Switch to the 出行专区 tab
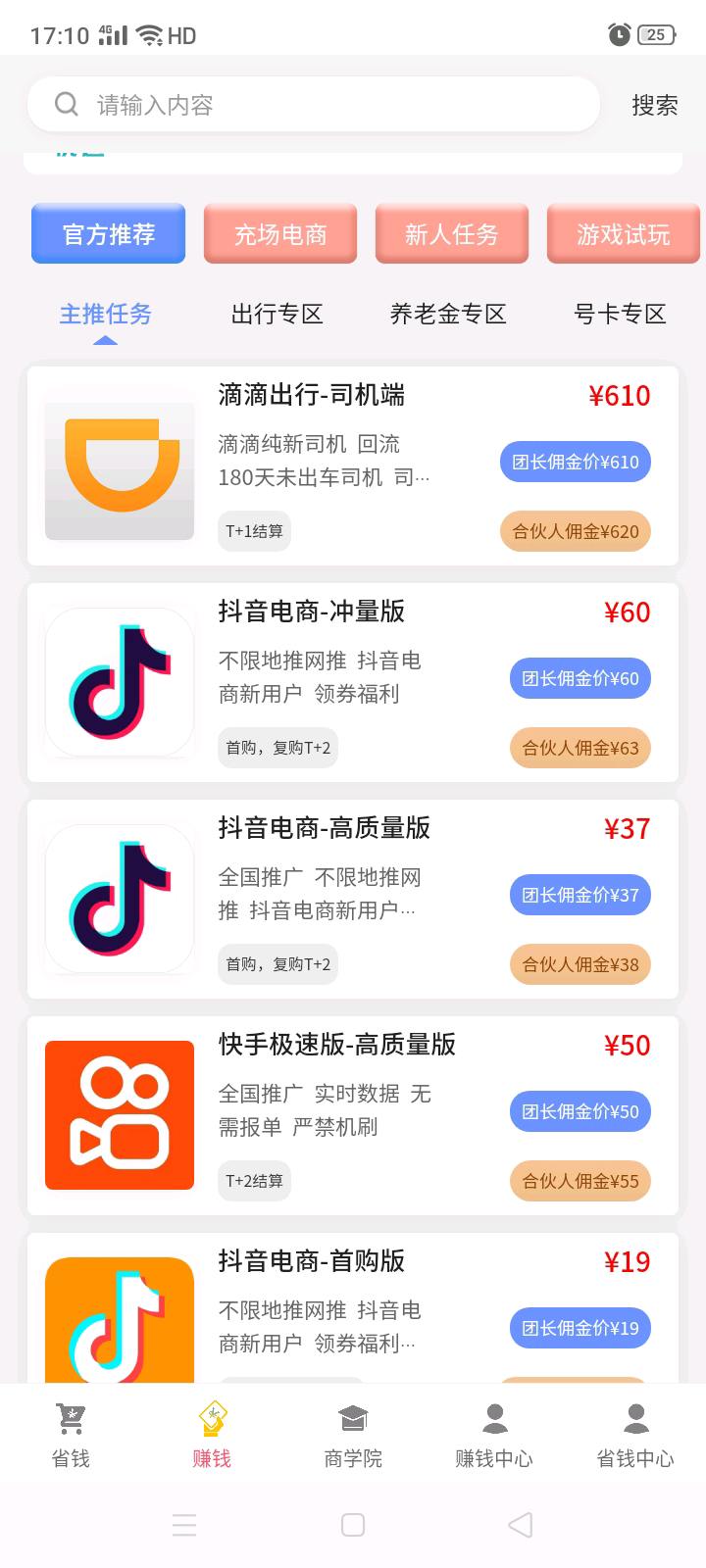The width and height of the screenshot is (706, 1568). click(277, 314)
